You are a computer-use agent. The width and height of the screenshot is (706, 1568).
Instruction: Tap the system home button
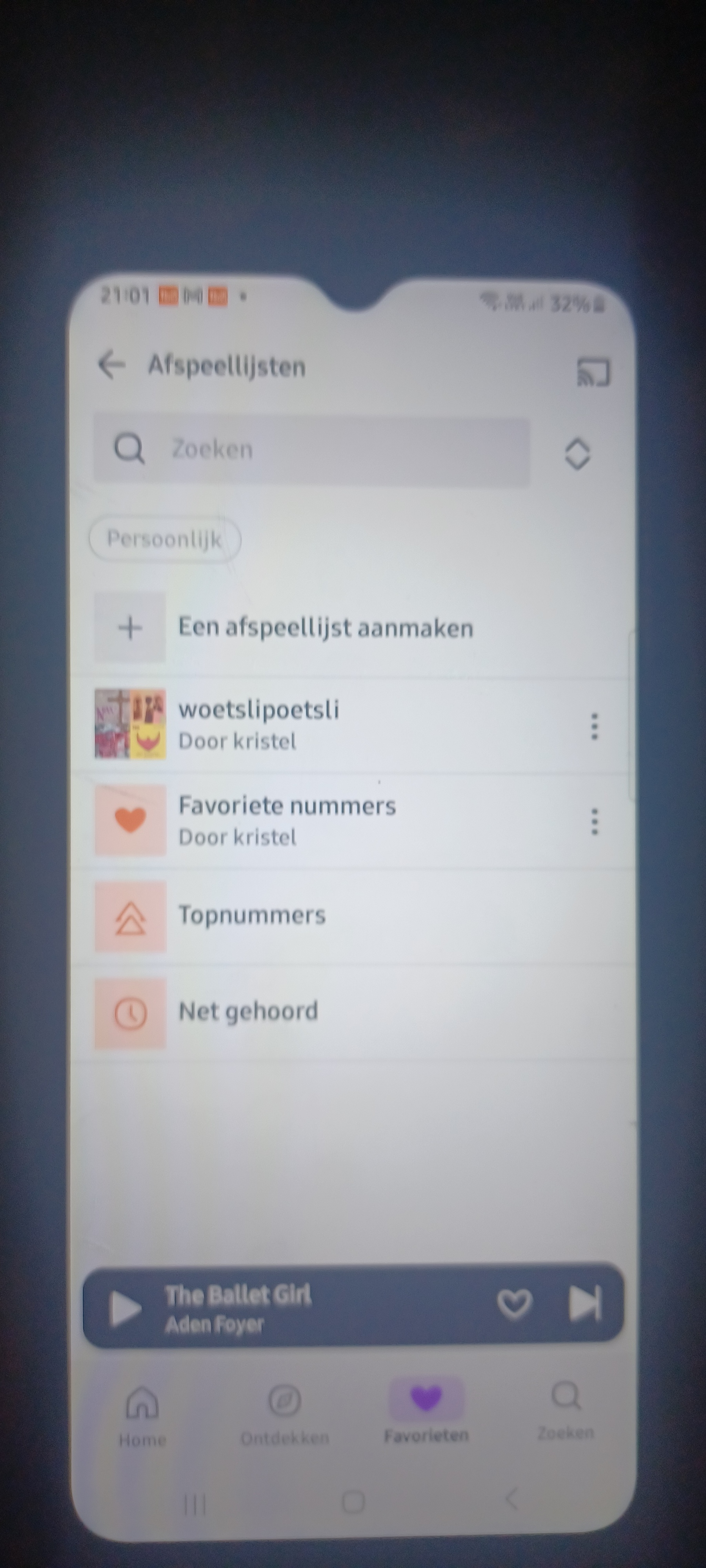[x=353, y=1502]
